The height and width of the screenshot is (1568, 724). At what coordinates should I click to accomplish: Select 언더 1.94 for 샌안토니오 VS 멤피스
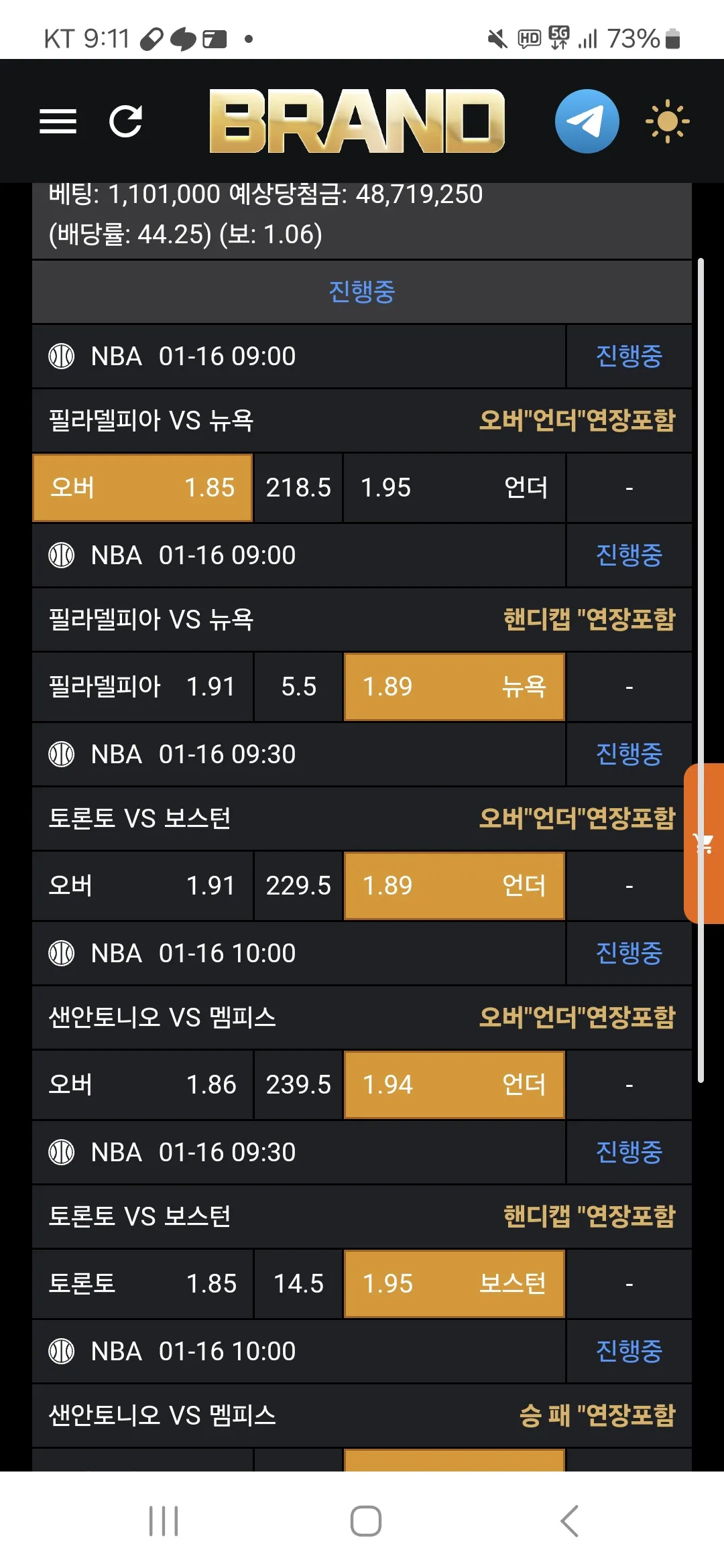tap(455, 1085)
